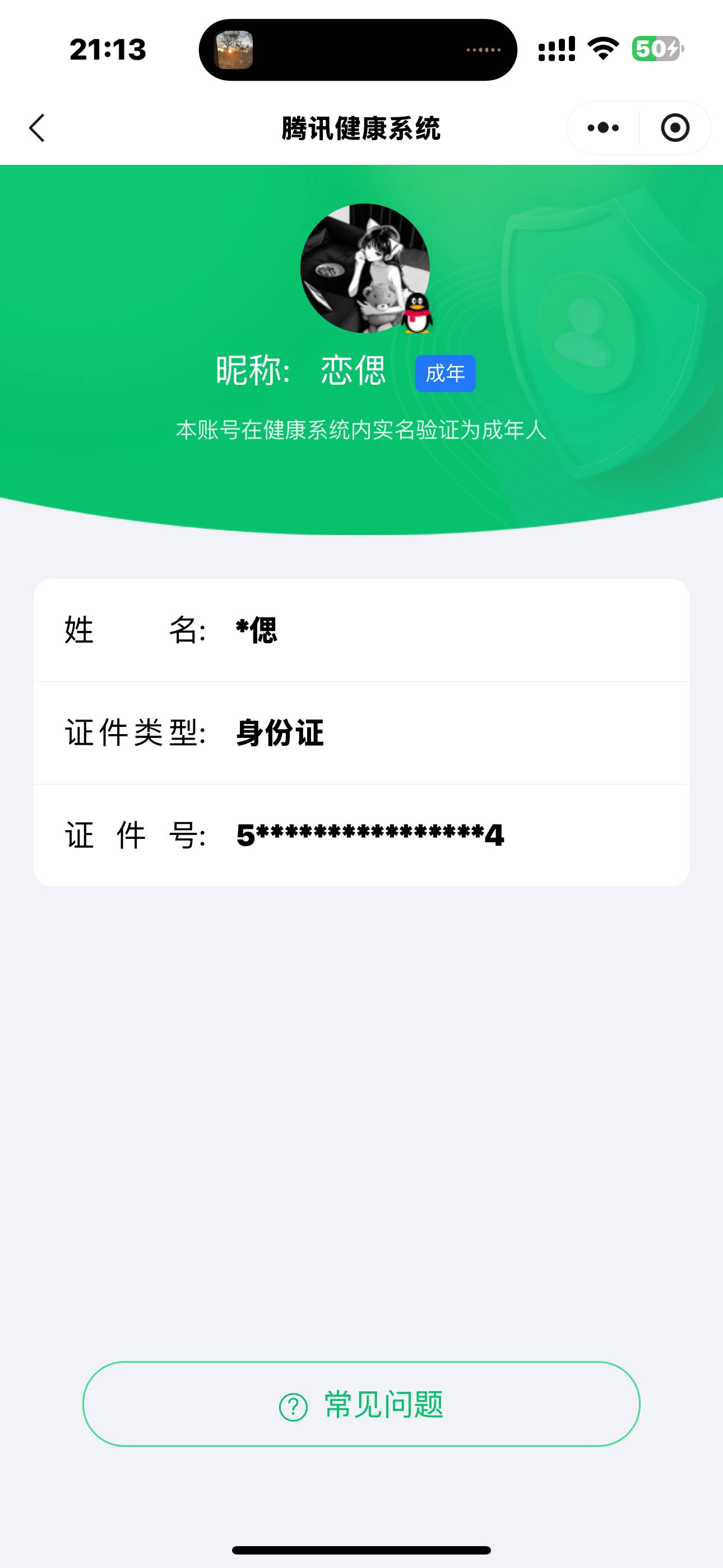
Task: Tap the circular capsule close icon
Action: [x=674, y=127]
